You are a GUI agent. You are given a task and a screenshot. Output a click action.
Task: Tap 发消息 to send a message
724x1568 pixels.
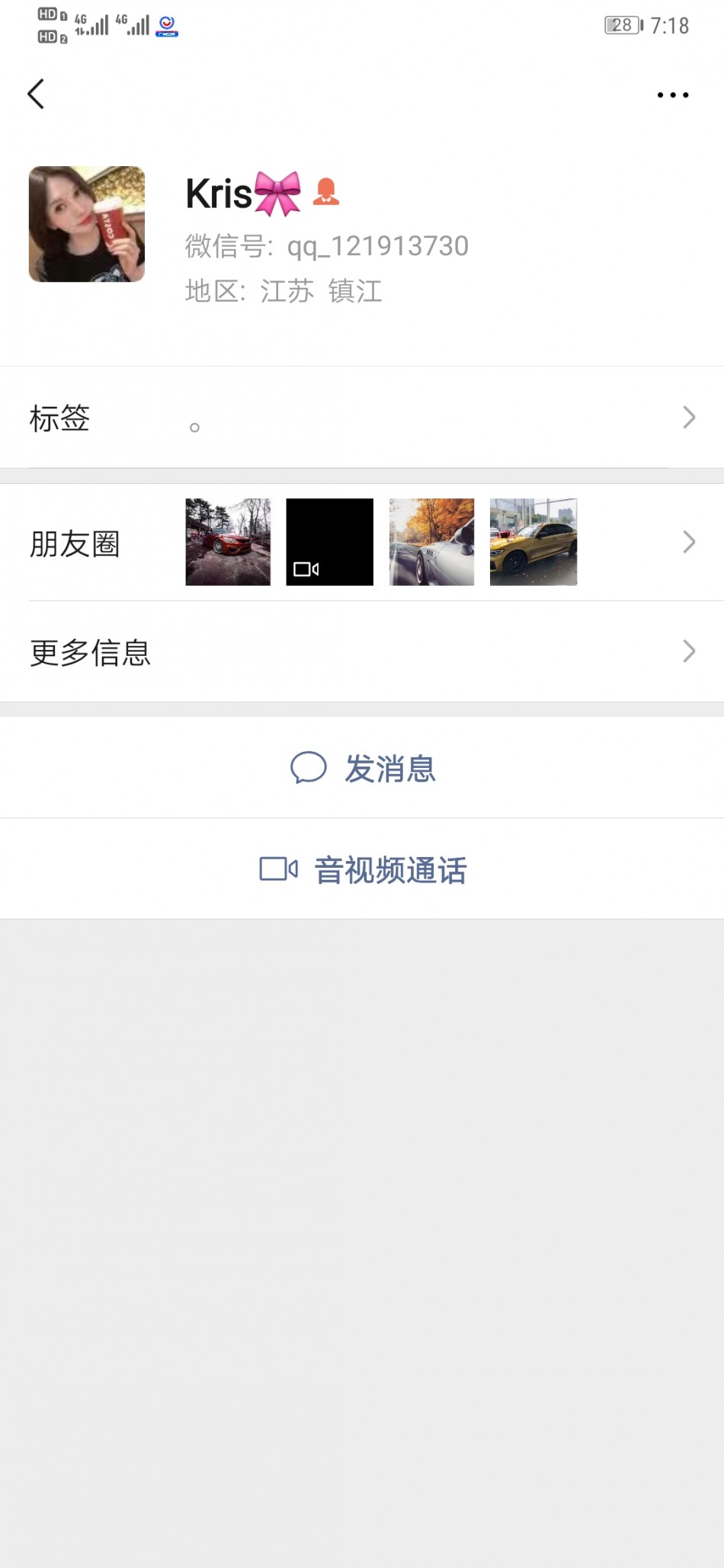point(363,768)
